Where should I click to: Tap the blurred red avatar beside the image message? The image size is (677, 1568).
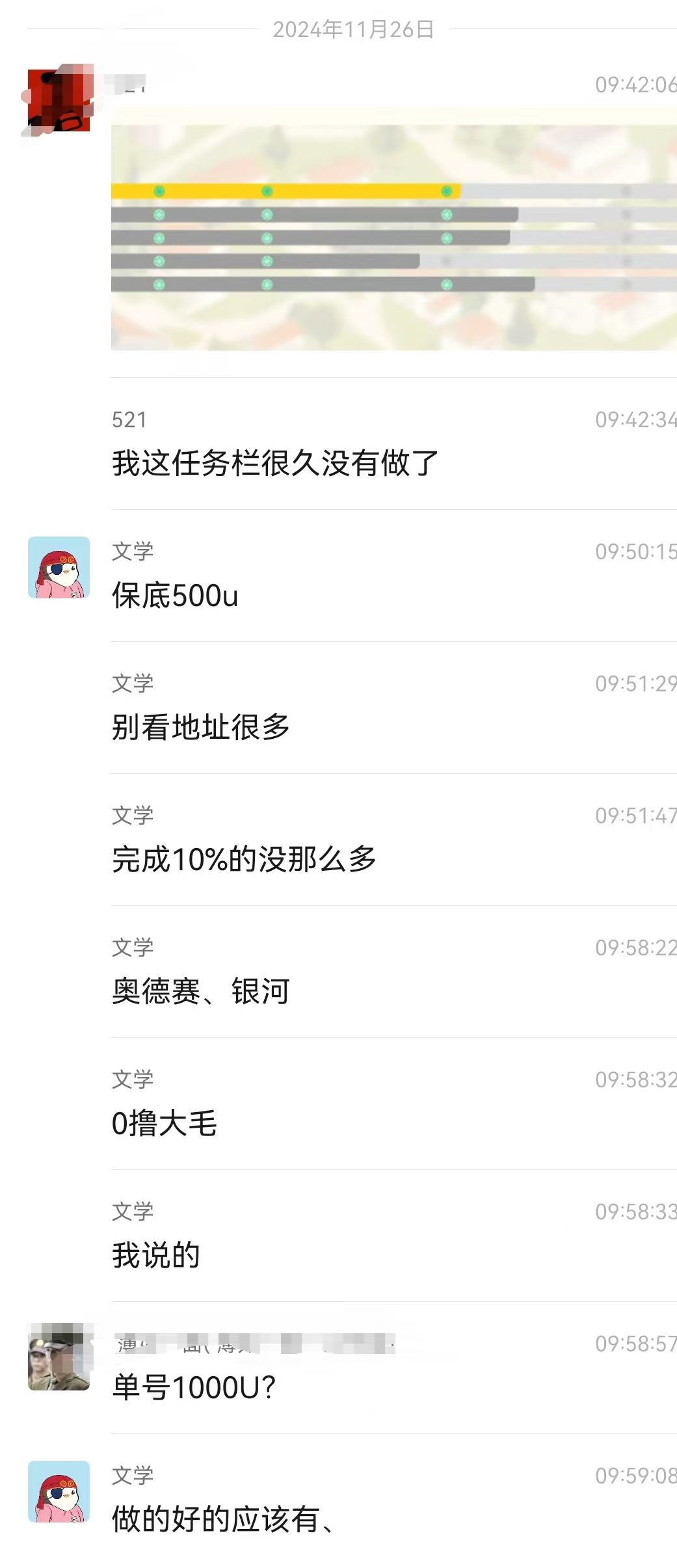[x=59, y=100]
